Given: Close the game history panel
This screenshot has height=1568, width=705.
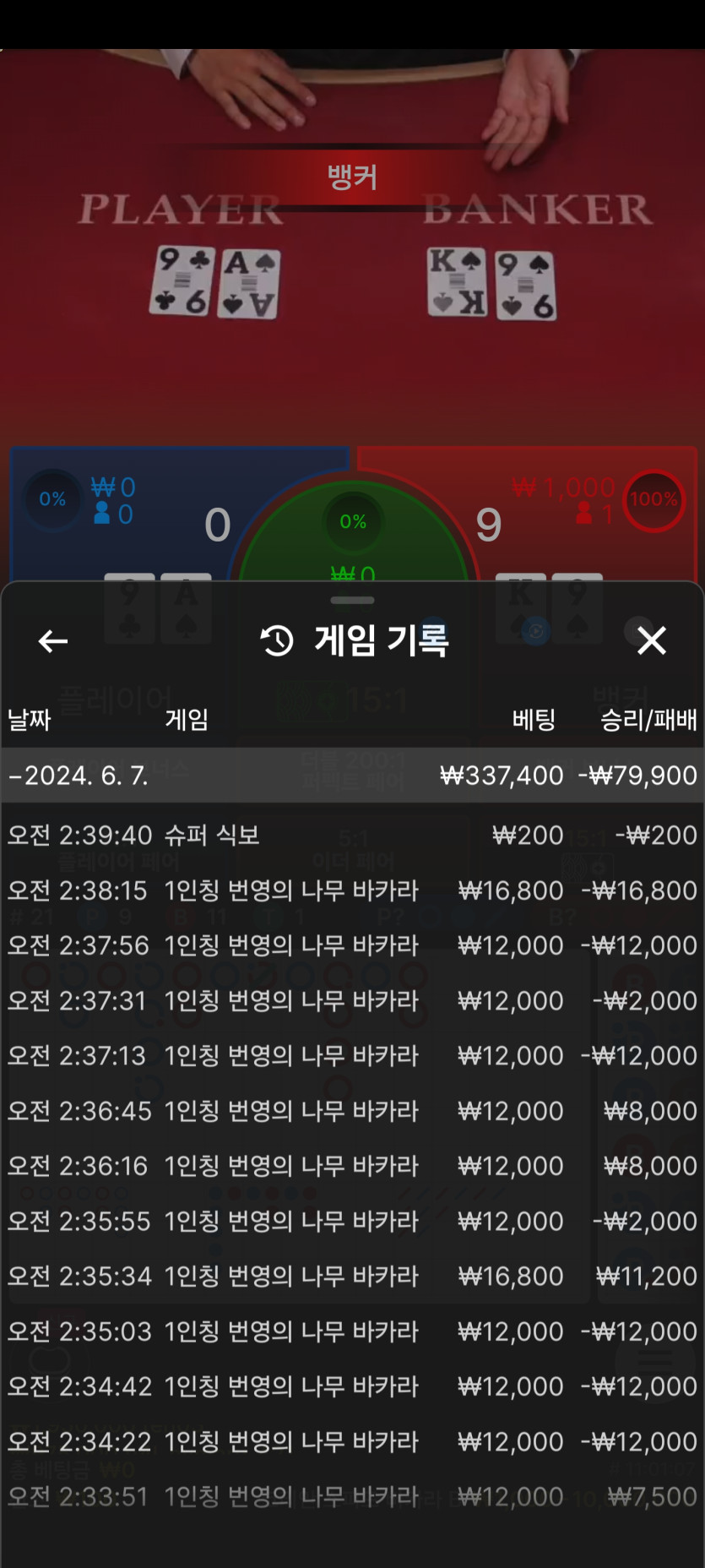Looking at the screenshot, I should (651, 640).
